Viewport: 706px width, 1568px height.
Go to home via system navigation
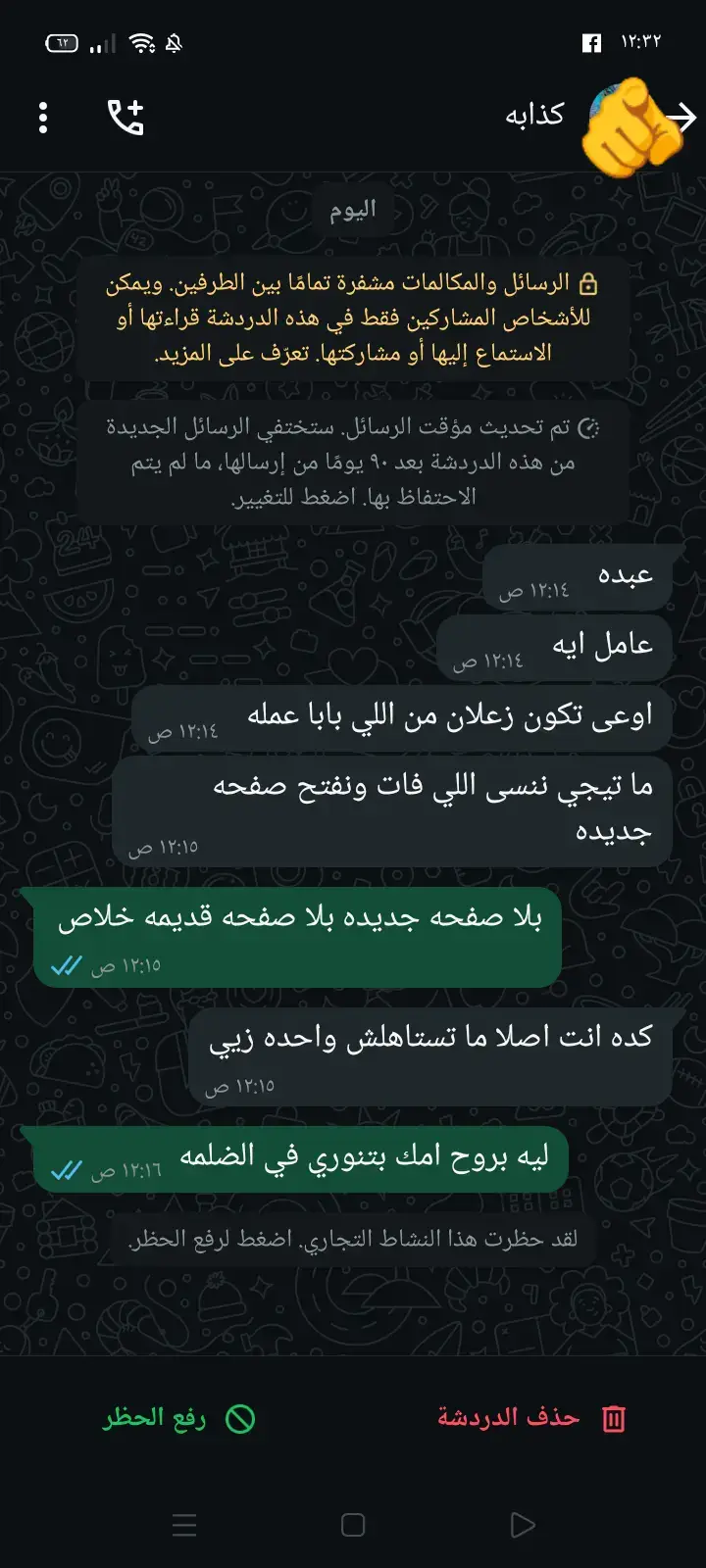(353, 1525)
